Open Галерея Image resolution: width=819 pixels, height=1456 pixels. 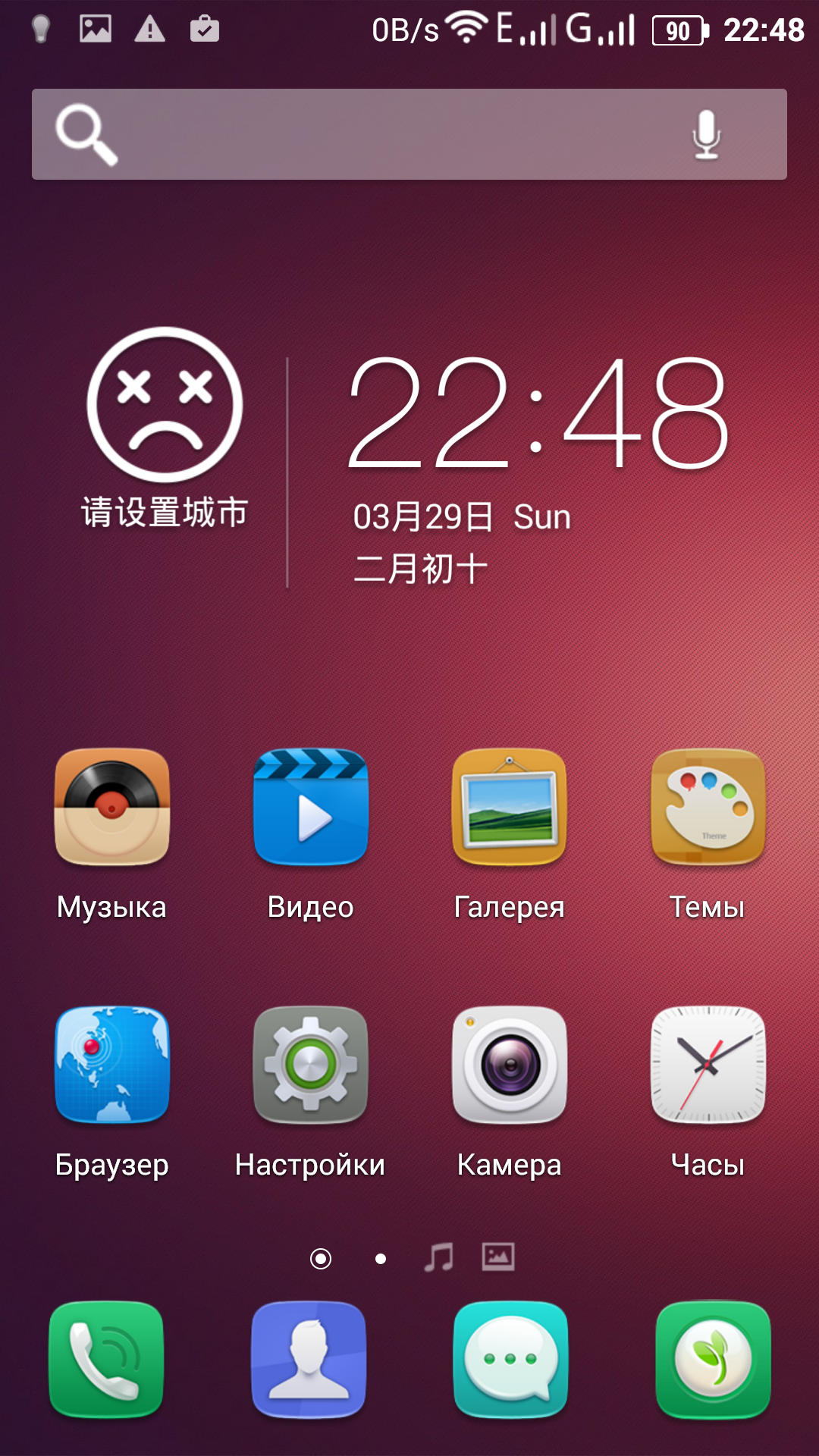click(510, 808)
